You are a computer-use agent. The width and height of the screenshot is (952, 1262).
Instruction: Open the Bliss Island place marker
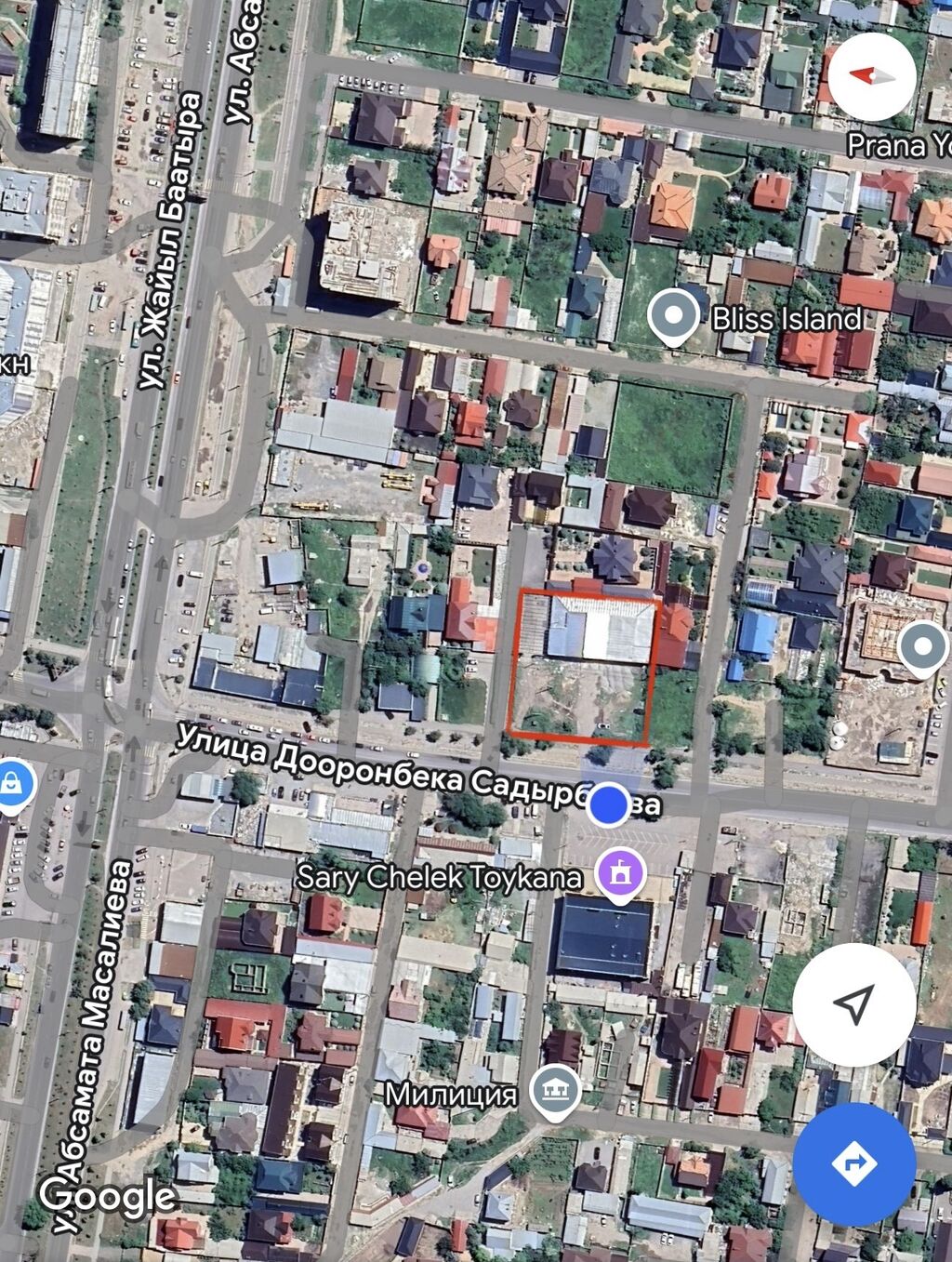(673, 315)
